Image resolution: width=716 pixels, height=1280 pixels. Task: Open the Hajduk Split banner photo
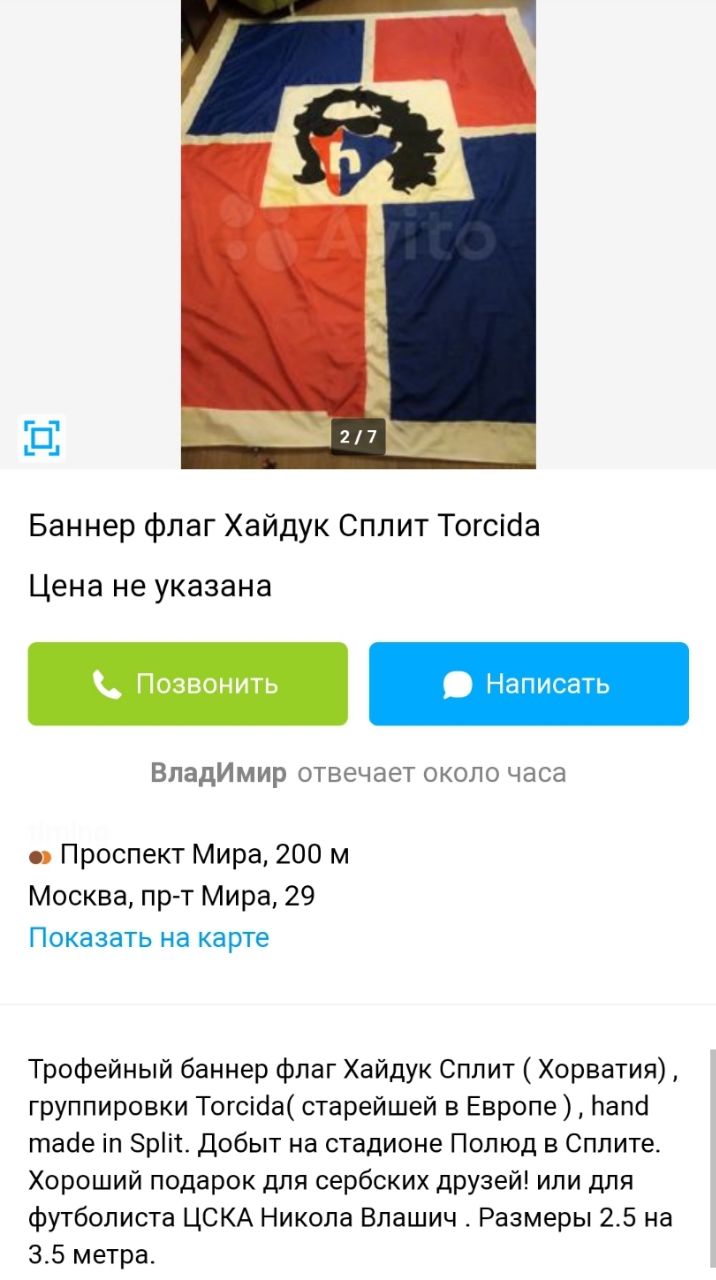coord(358,234)
